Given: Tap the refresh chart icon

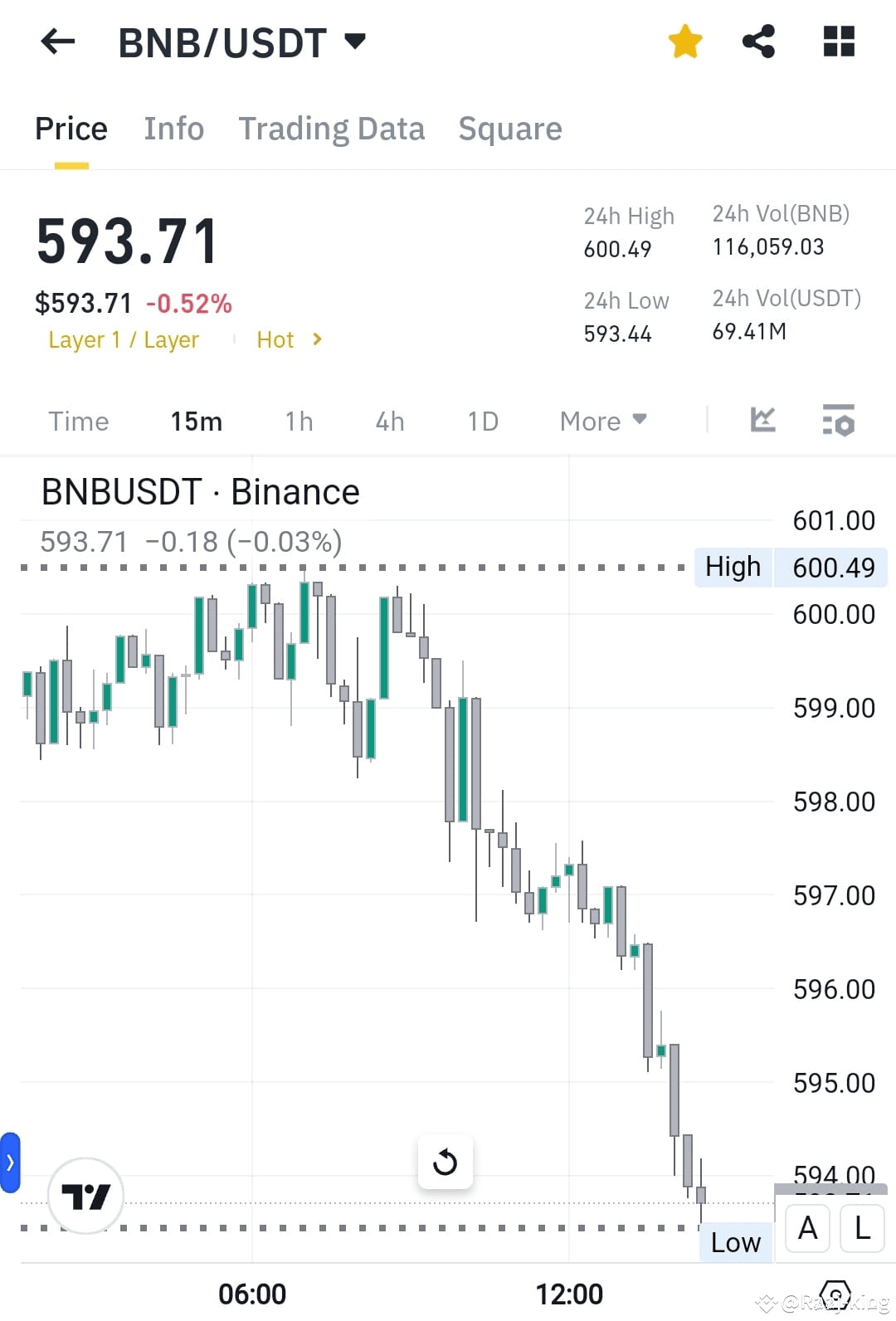Looking at the screenshot, I should click(446, 1163).
